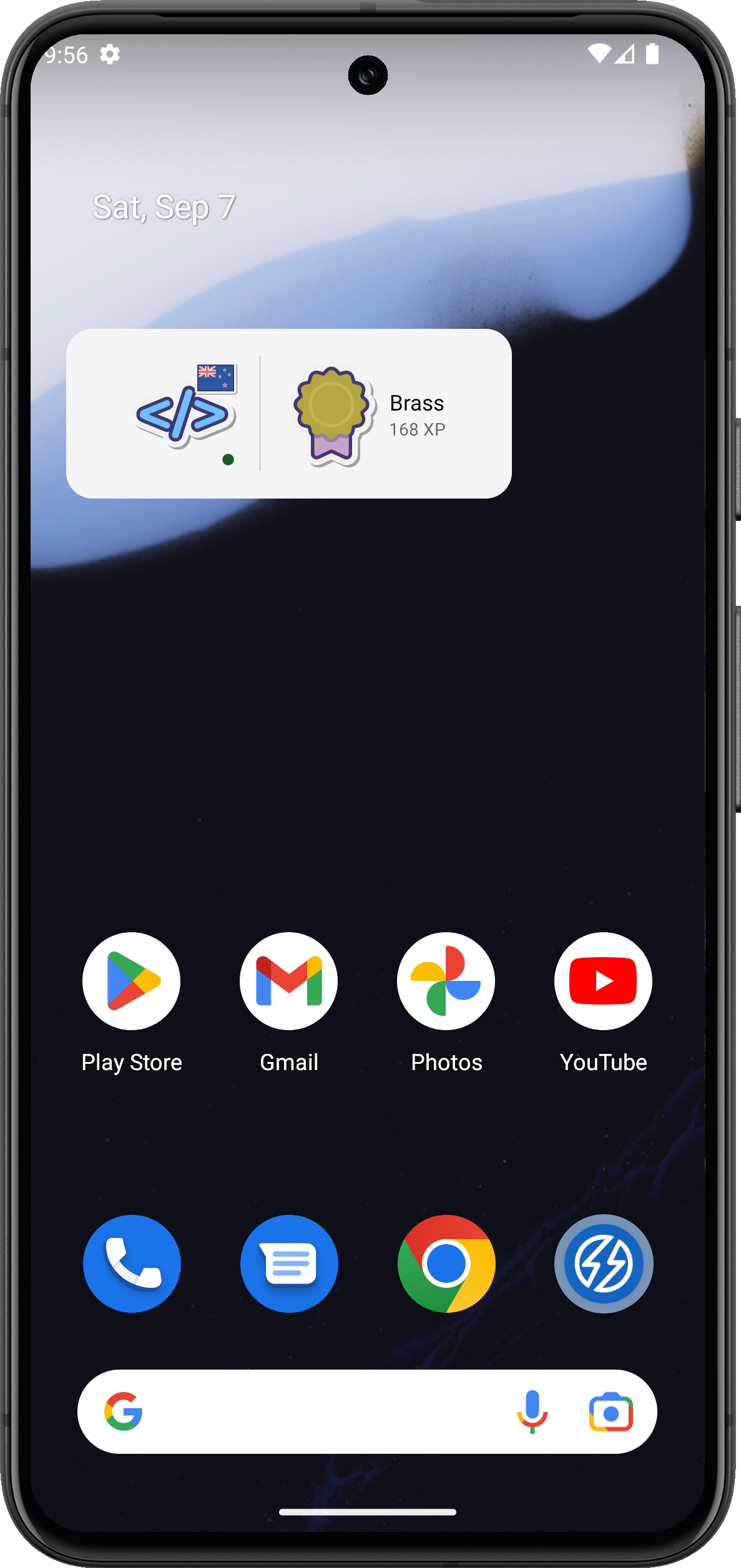This screenshot has width=741, height=1568.
Task: Open Google Lens camera search
Action: [611, 1411]
